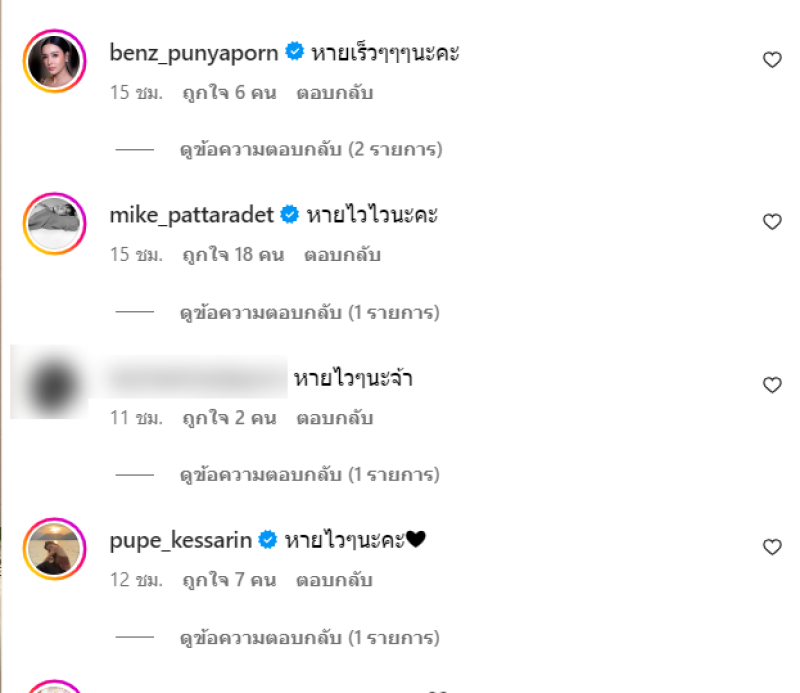This screenshot has height=693, width=800.
Task: Tap pupe_kessarin's avatar
Action: click(53, 549)
